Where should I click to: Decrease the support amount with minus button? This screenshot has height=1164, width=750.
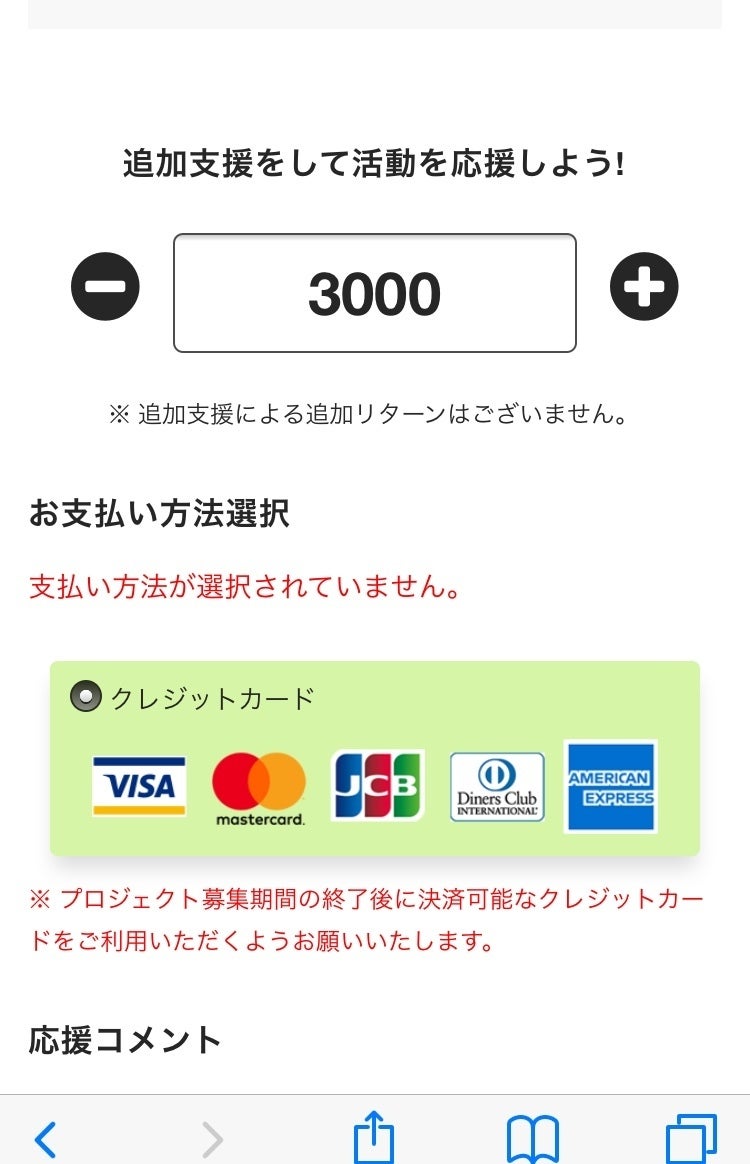point(105,287)
